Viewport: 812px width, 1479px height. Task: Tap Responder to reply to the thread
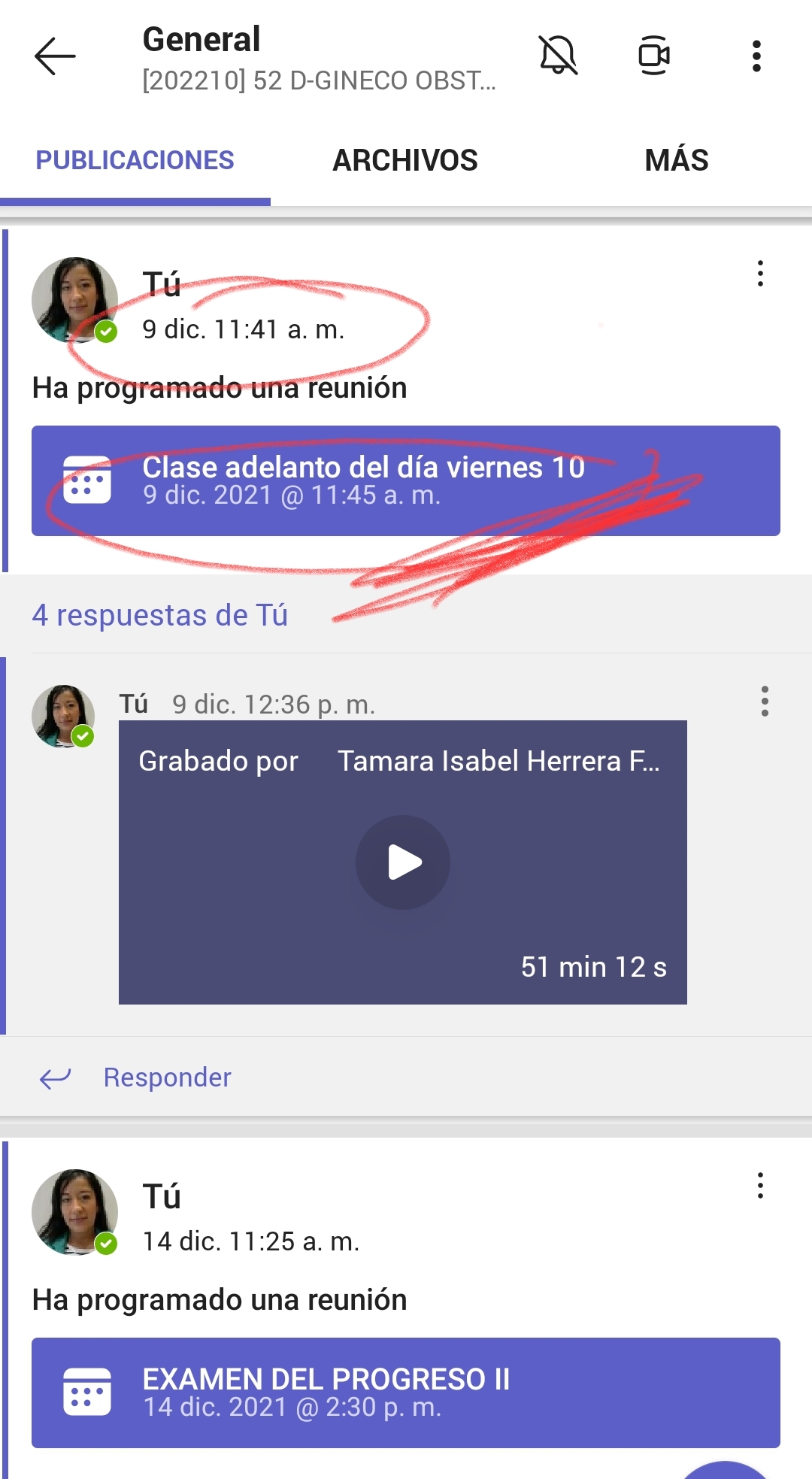click(166, 1077)
